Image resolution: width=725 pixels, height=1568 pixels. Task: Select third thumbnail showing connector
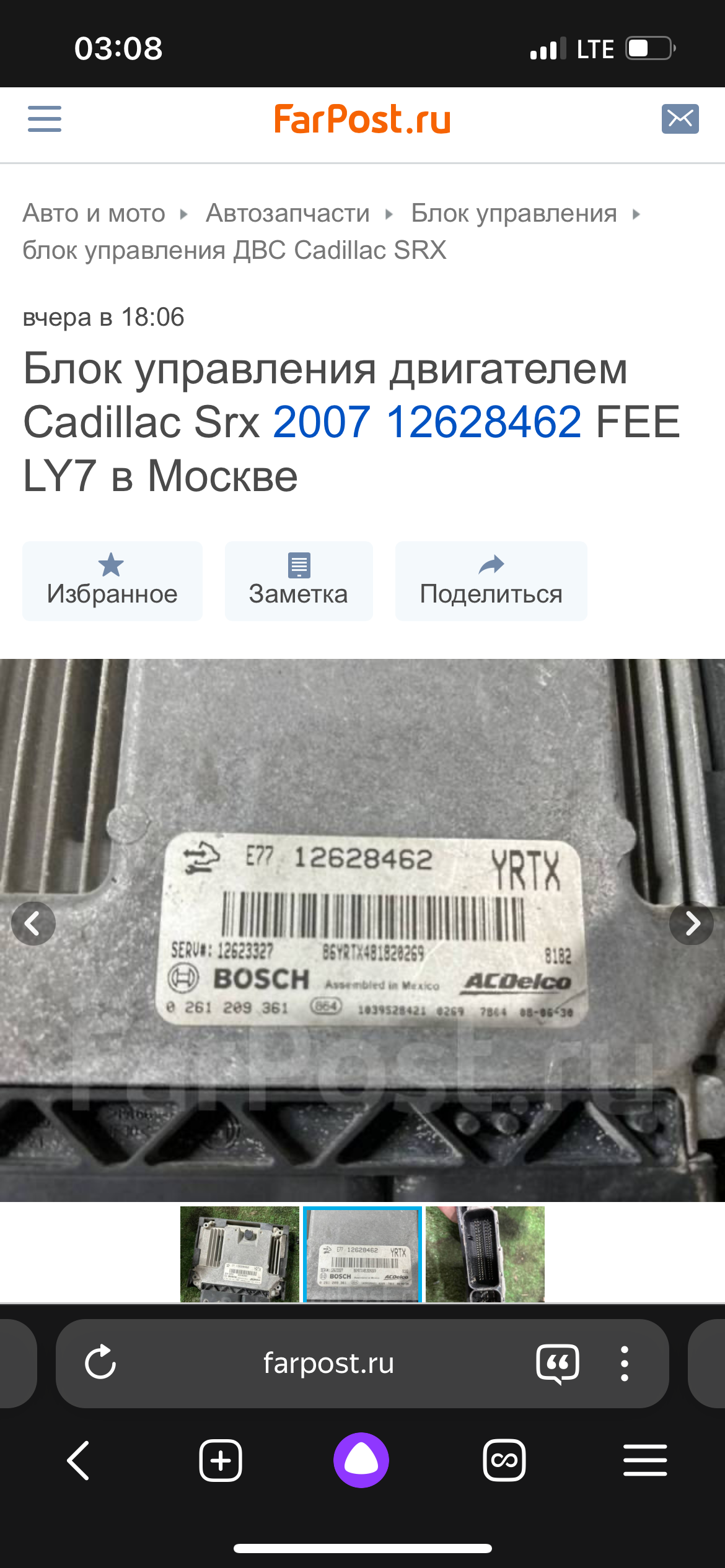485,1254
